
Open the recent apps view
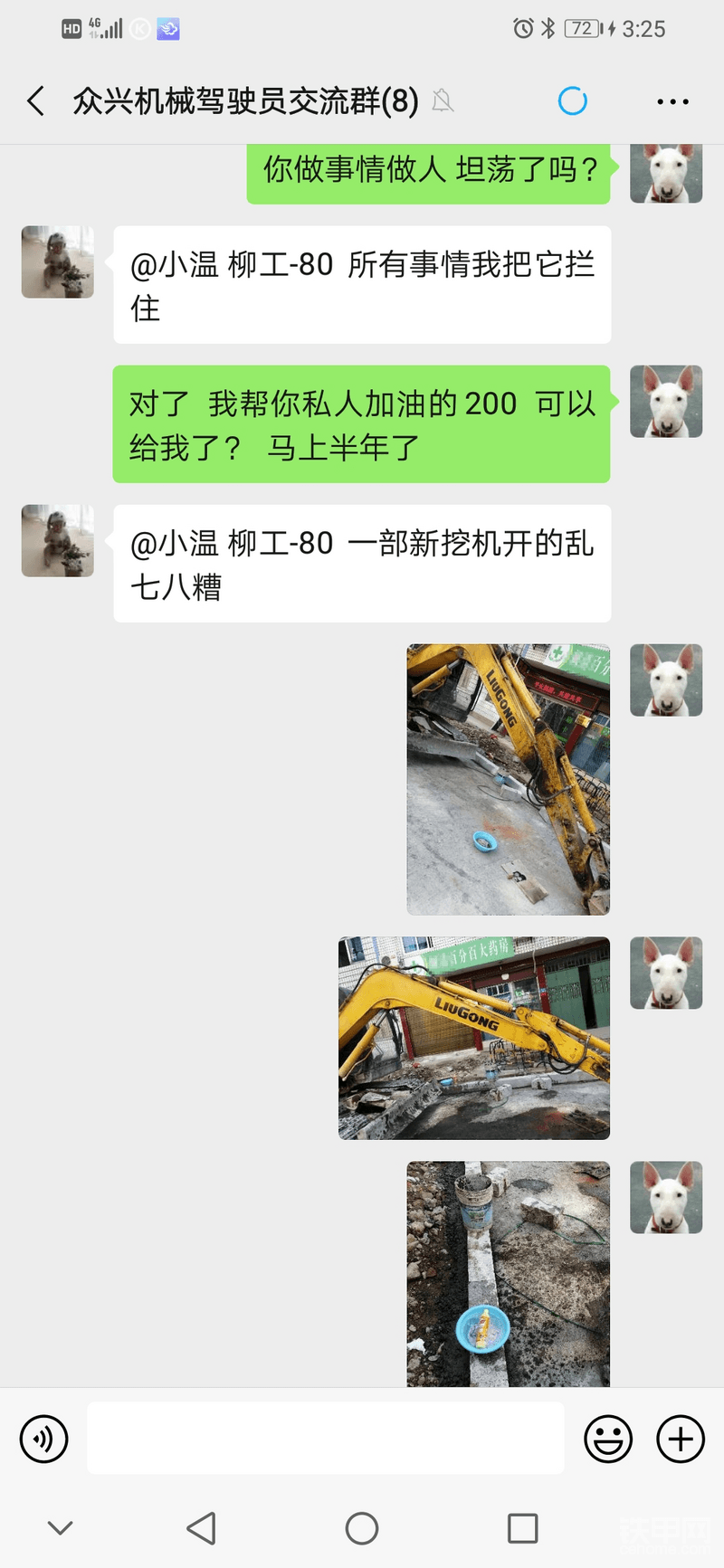coord(522,1528)
